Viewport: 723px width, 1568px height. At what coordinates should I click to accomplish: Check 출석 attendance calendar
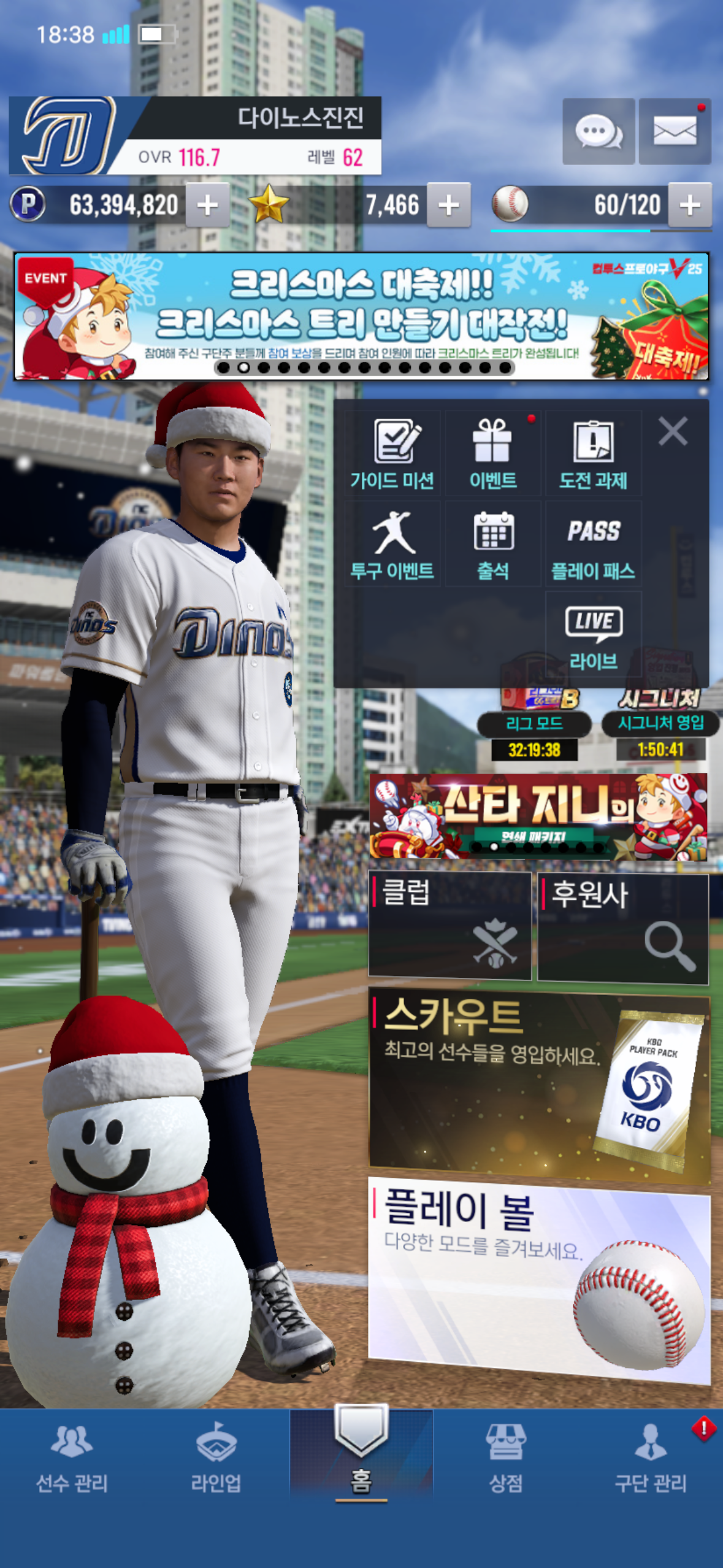[x=493, y=545]
